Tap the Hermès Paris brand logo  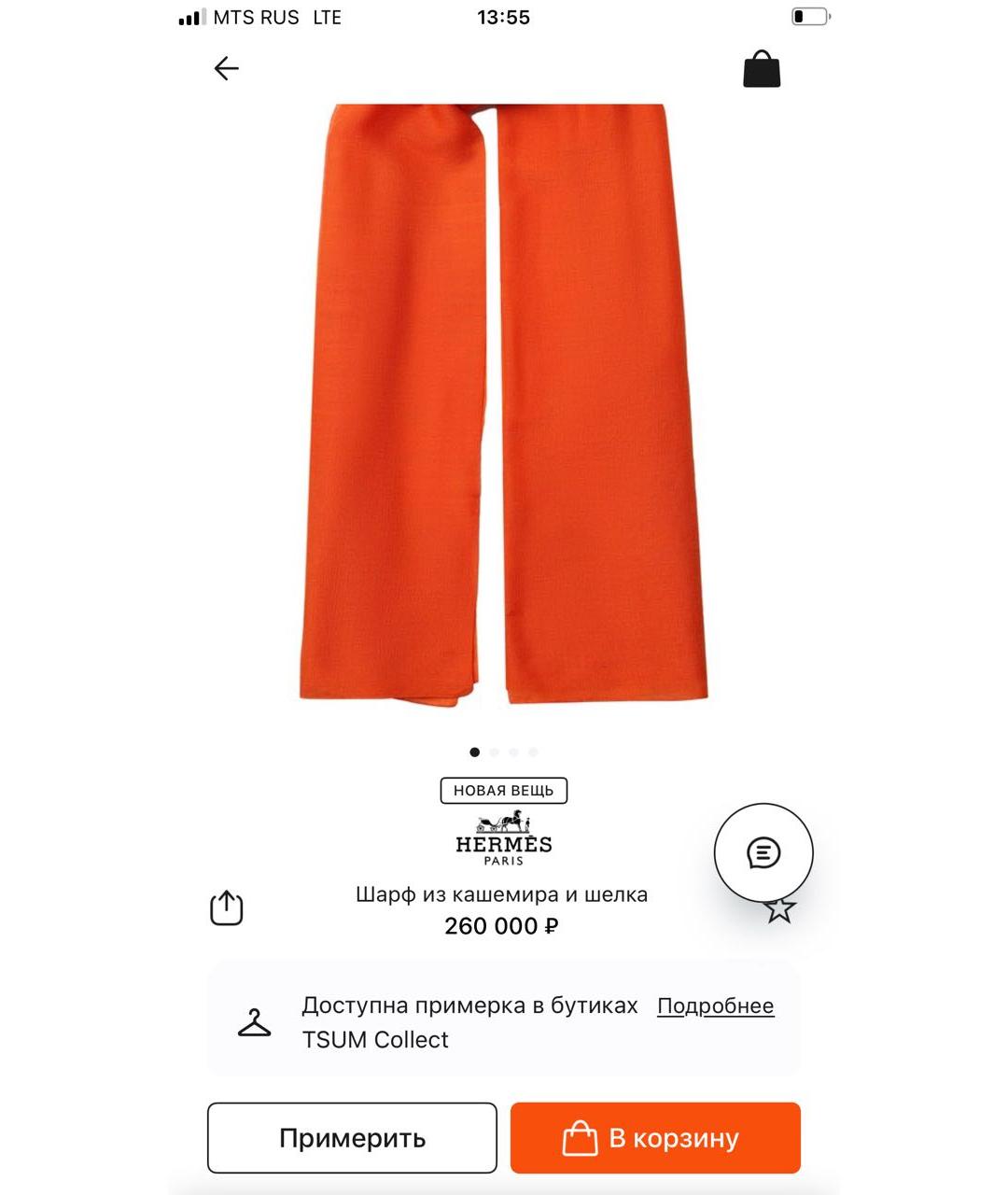(x=504, y=838)
